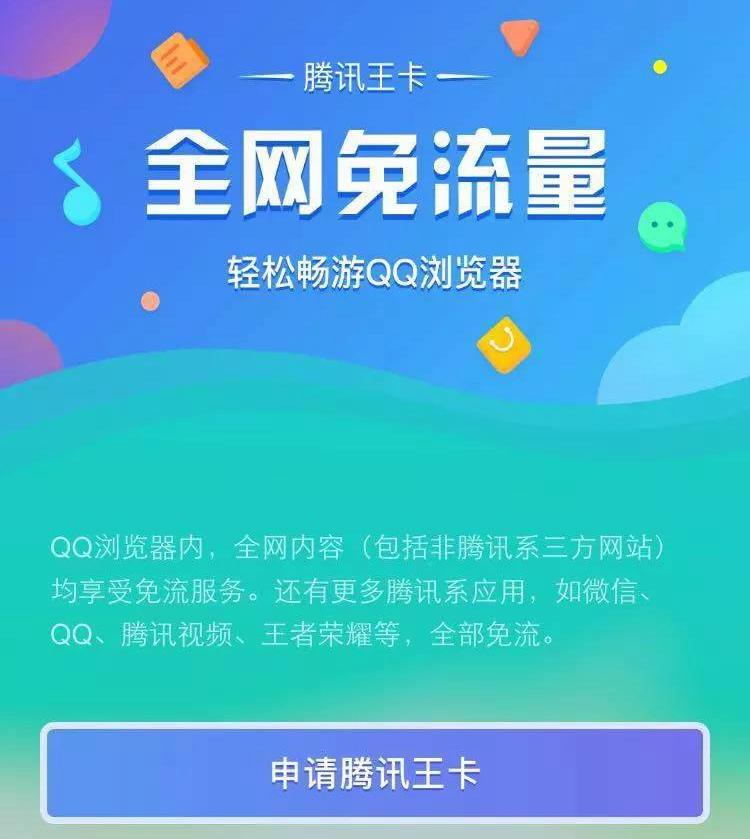The width and height of the screenshot is (750, 839).
Task: Tap the 申请腾讯王卡 button
Action: click(375, 772)
